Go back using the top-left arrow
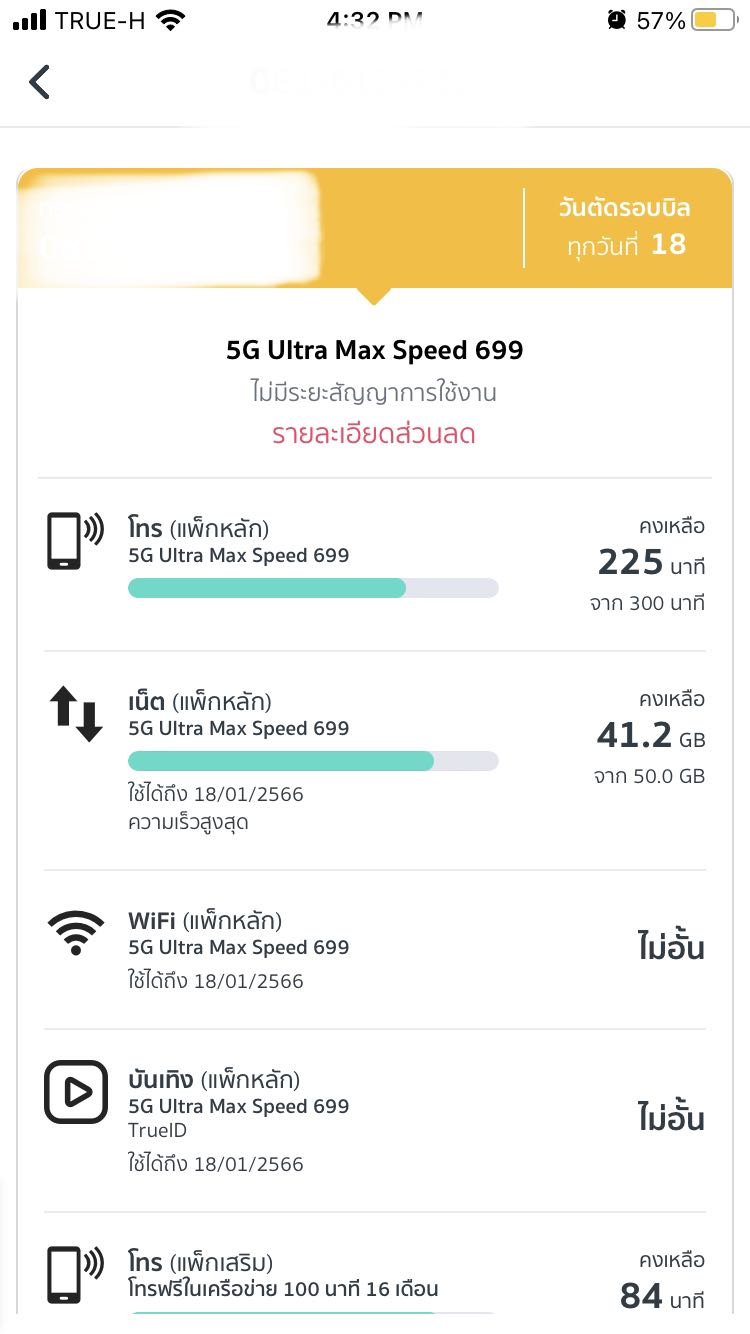Screen dimensions: 750x1334 click(39, 82)
